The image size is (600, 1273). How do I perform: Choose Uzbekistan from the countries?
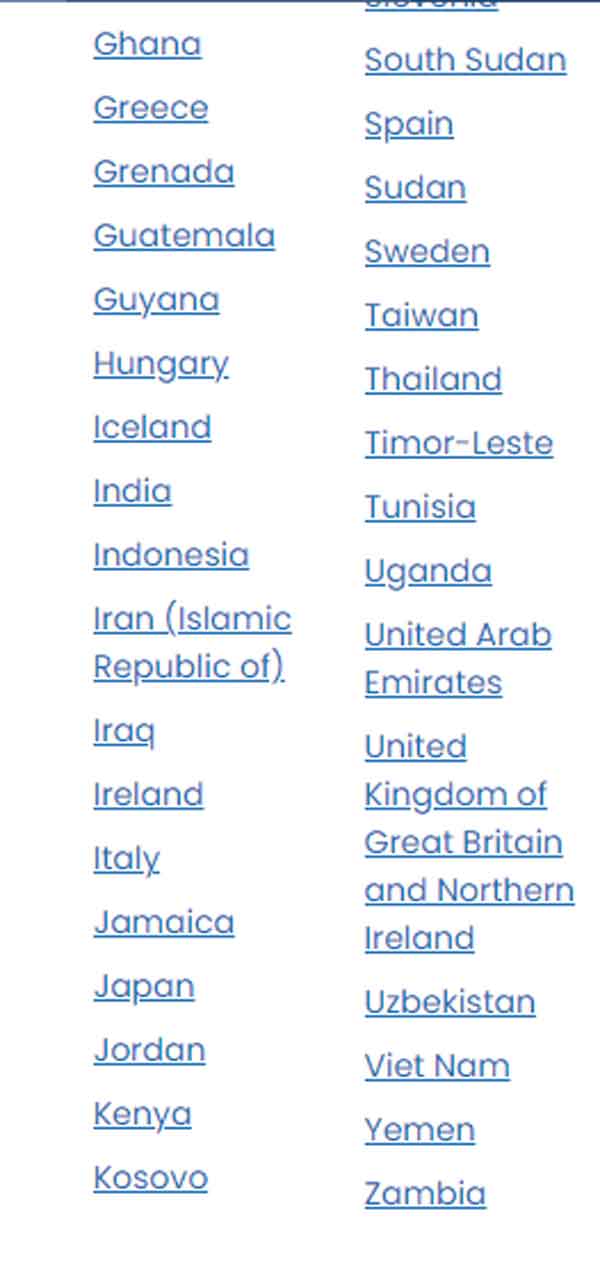(x=450, y=1003)
